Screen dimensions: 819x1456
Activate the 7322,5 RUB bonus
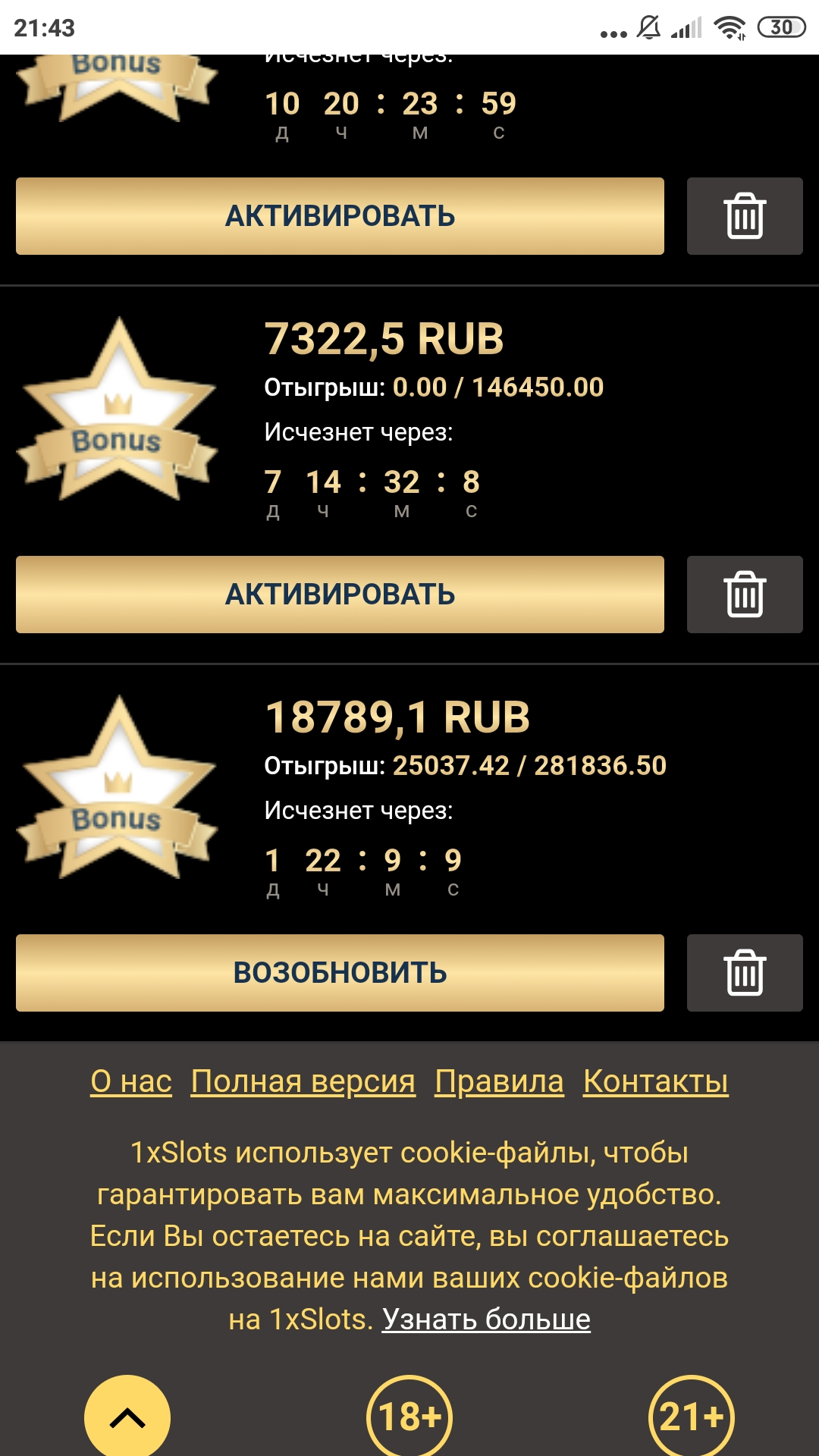[x=340, y=595]
